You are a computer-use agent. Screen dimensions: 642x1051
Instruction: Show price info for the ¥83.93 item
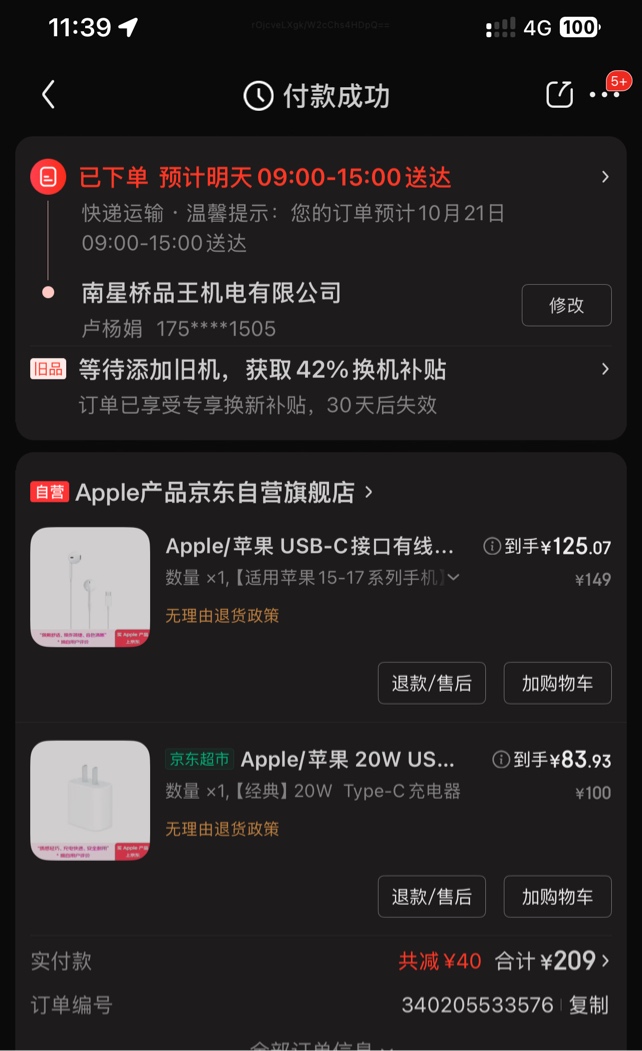(501, 760)
